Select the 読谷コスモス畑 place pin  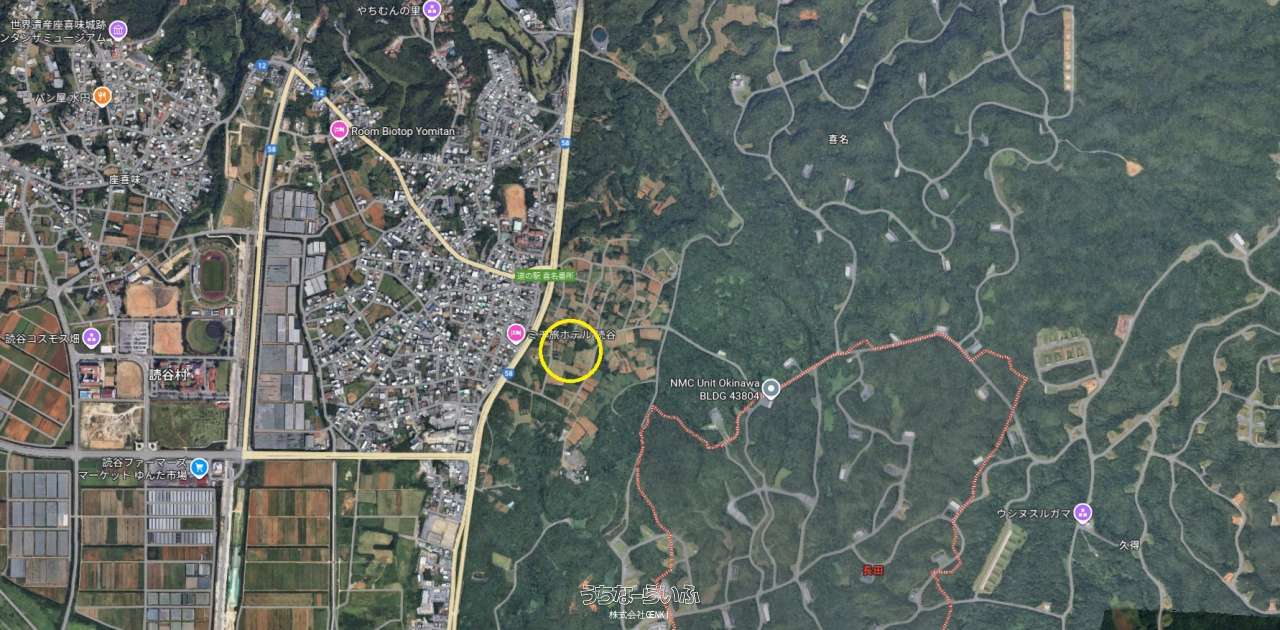[91, 337]
